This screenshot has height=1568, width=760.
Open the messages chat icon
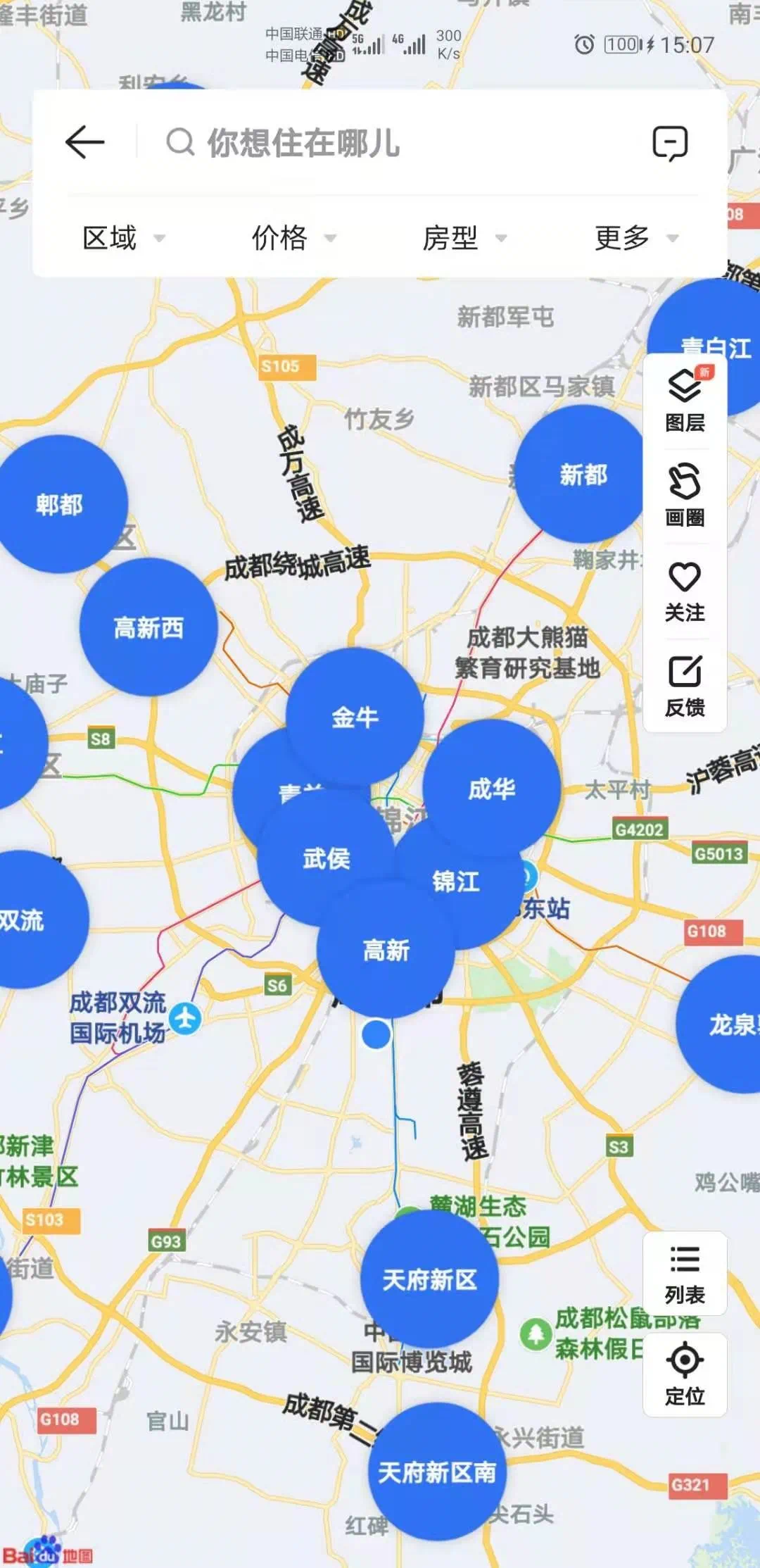click(669, 144)
